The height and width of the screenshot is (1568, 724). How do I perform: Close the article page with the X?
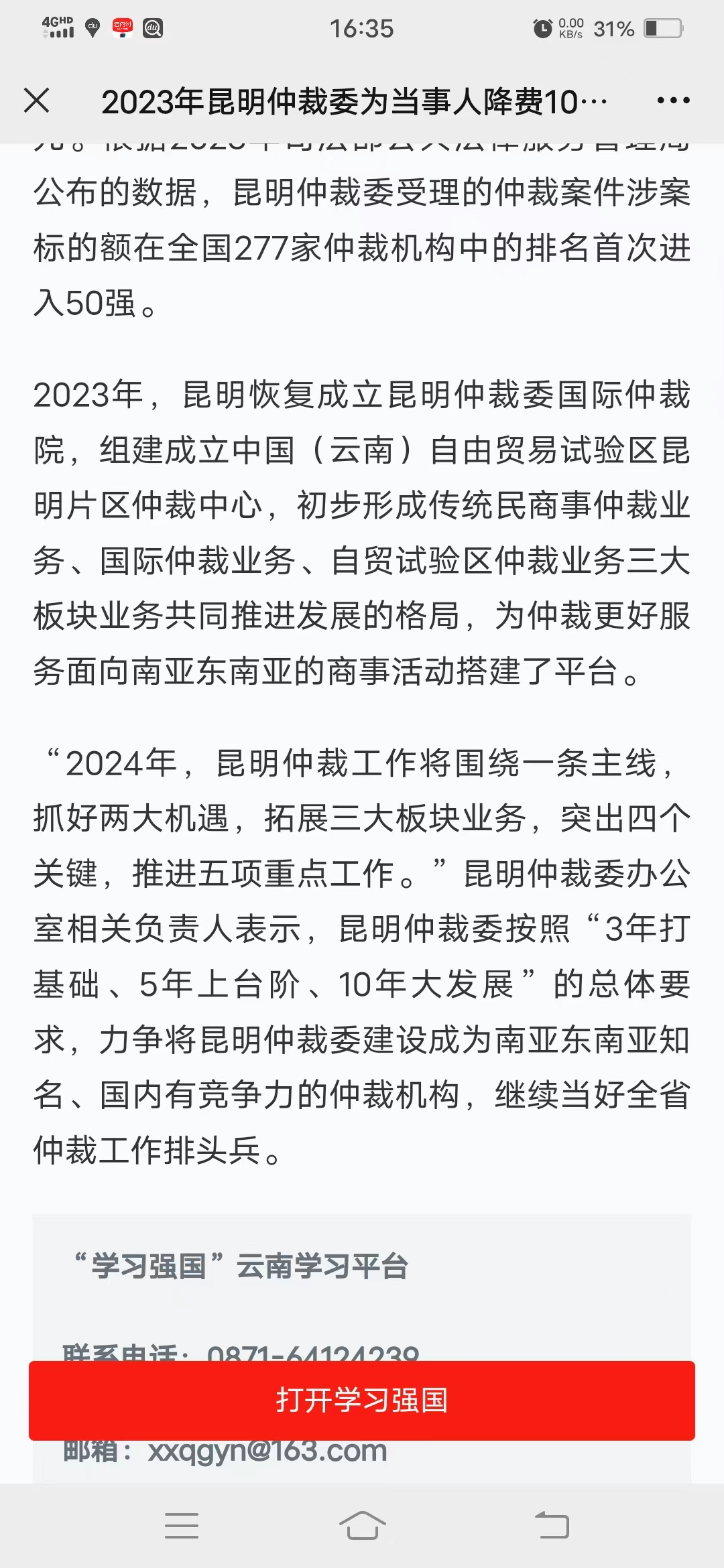36,101
